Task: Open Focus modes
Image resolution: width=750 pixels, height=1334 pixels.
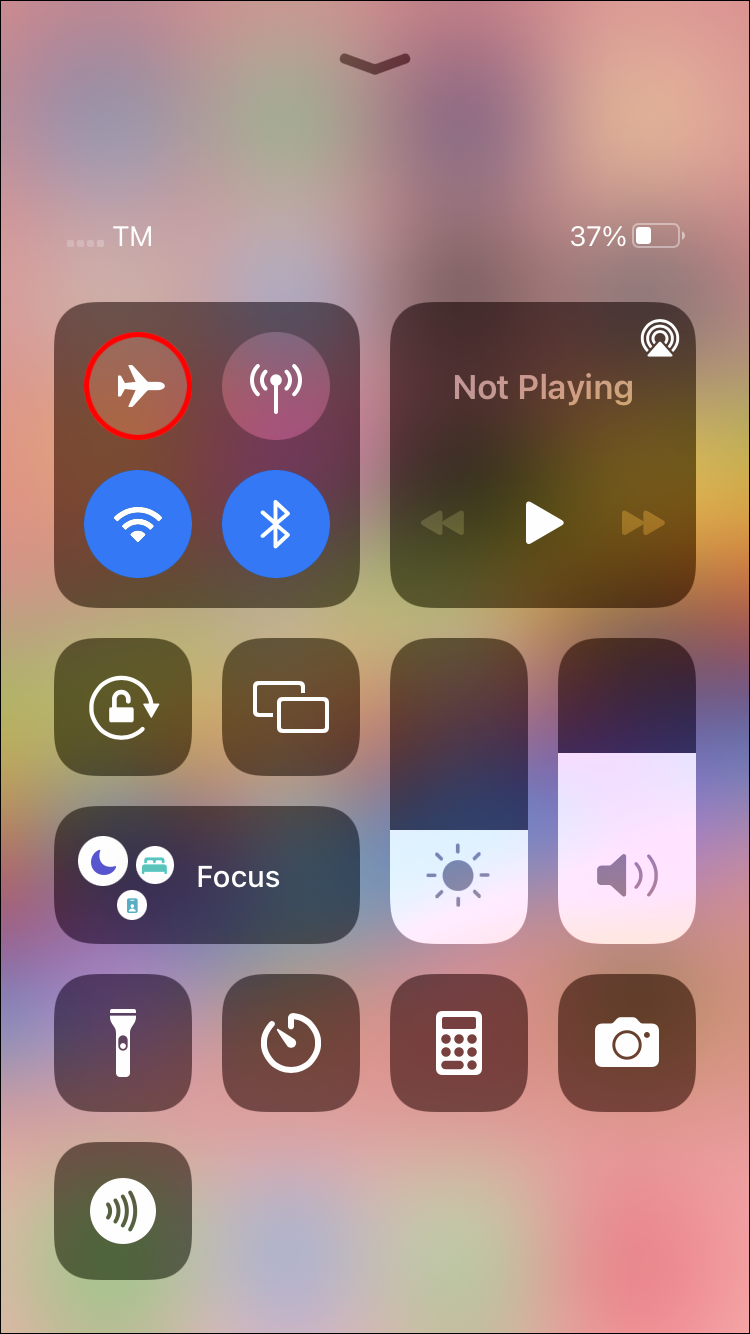Action: click(207, 875)
